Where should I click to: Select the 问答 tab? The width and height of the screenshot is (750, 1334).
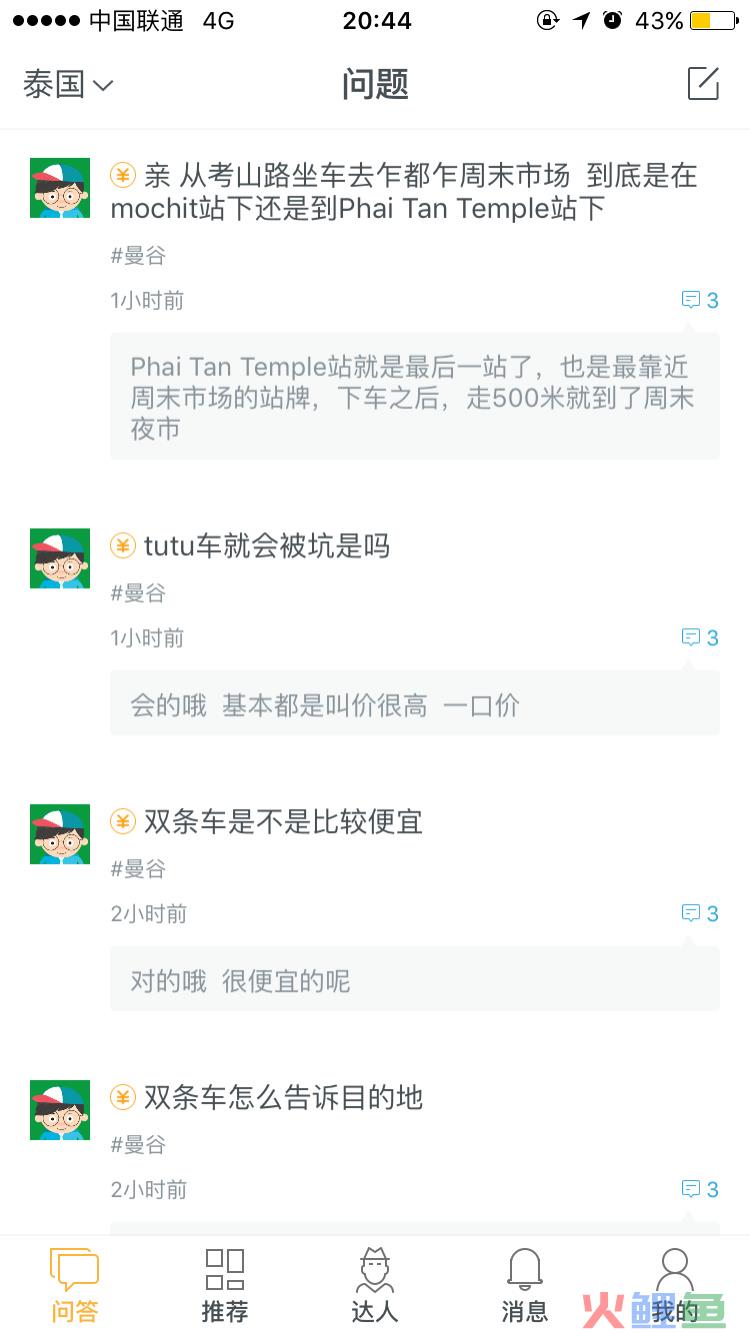point(75,1285)
